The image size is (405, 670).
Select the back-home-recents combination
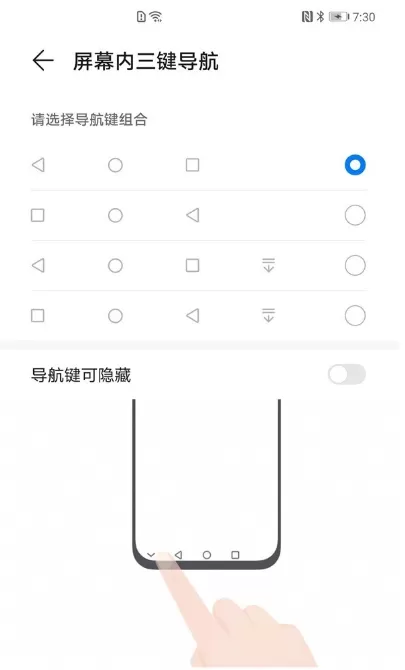point(355,165)
